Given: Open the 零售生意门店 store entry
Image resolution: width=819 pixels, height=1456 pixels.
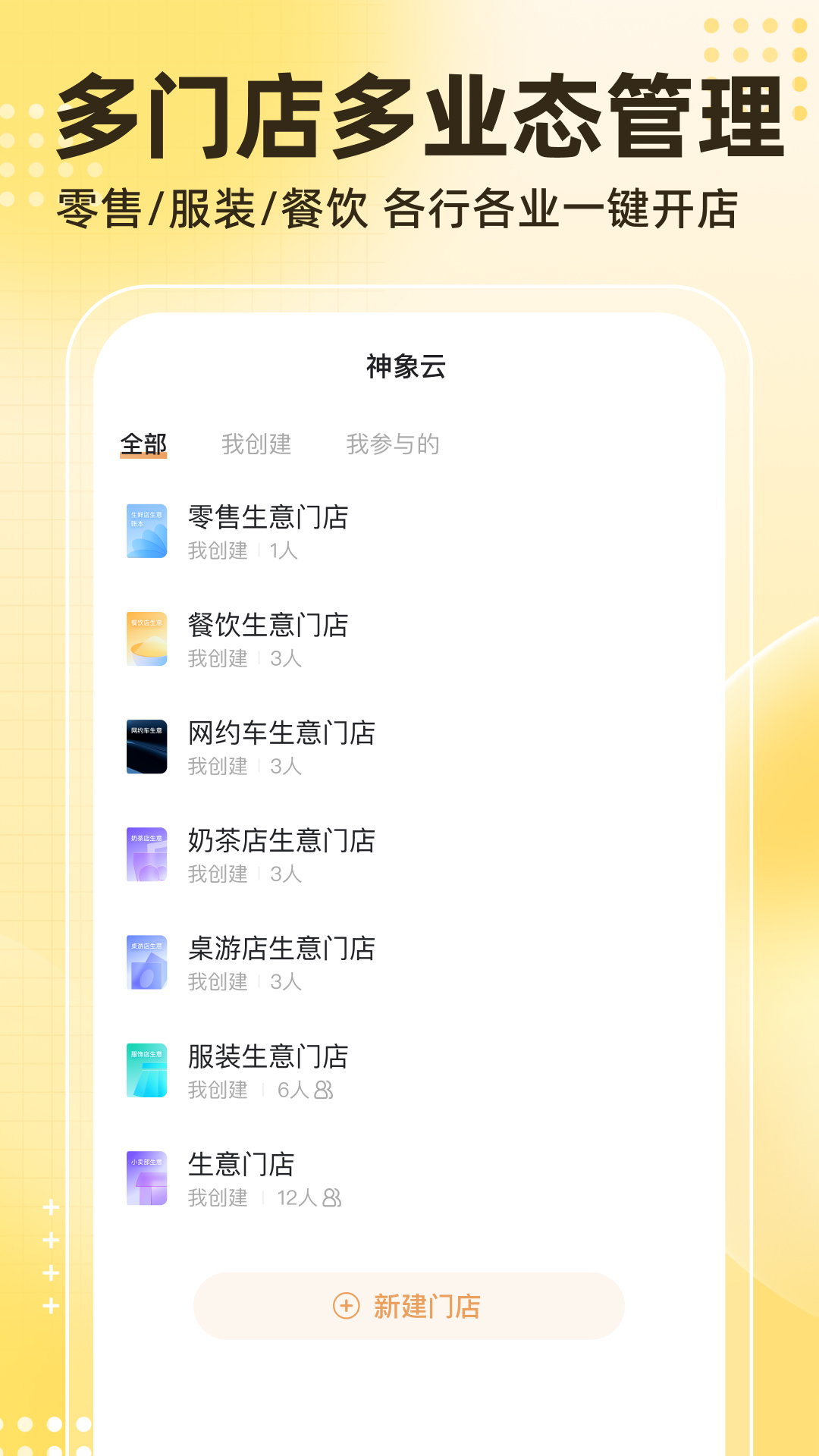Looking at the screenshot, I should (265, 519).
